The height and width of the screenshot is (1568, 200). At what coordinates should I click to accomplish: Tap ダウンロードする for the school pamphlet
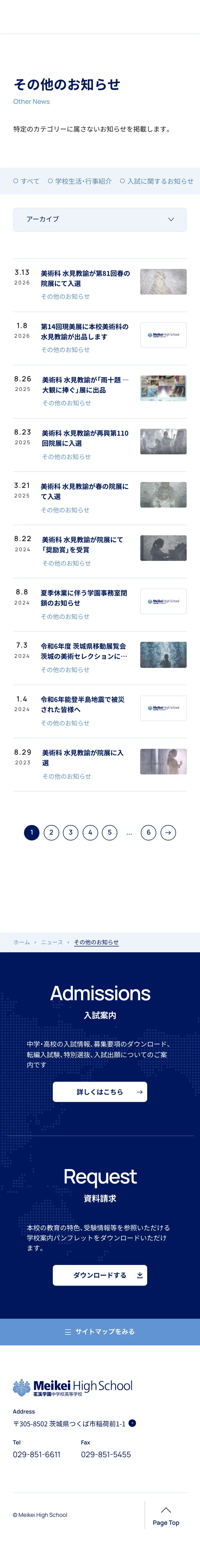(100, 1275)
